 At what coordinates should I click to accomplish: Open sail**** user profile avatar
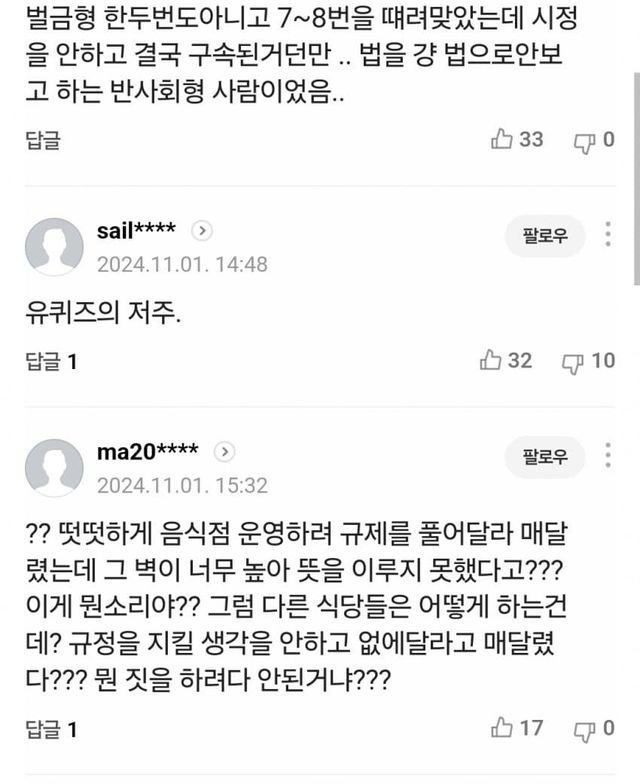(54, 247)
